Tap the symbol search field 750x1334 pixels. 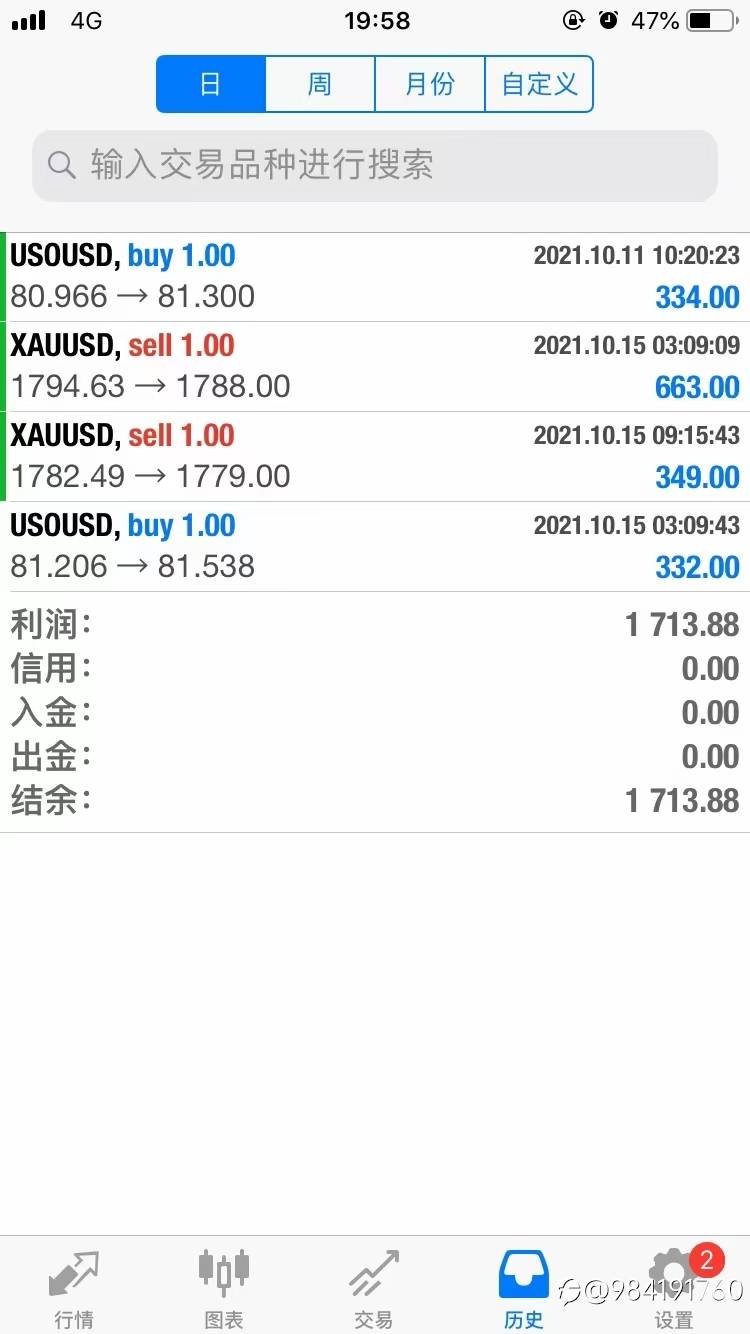375,165
